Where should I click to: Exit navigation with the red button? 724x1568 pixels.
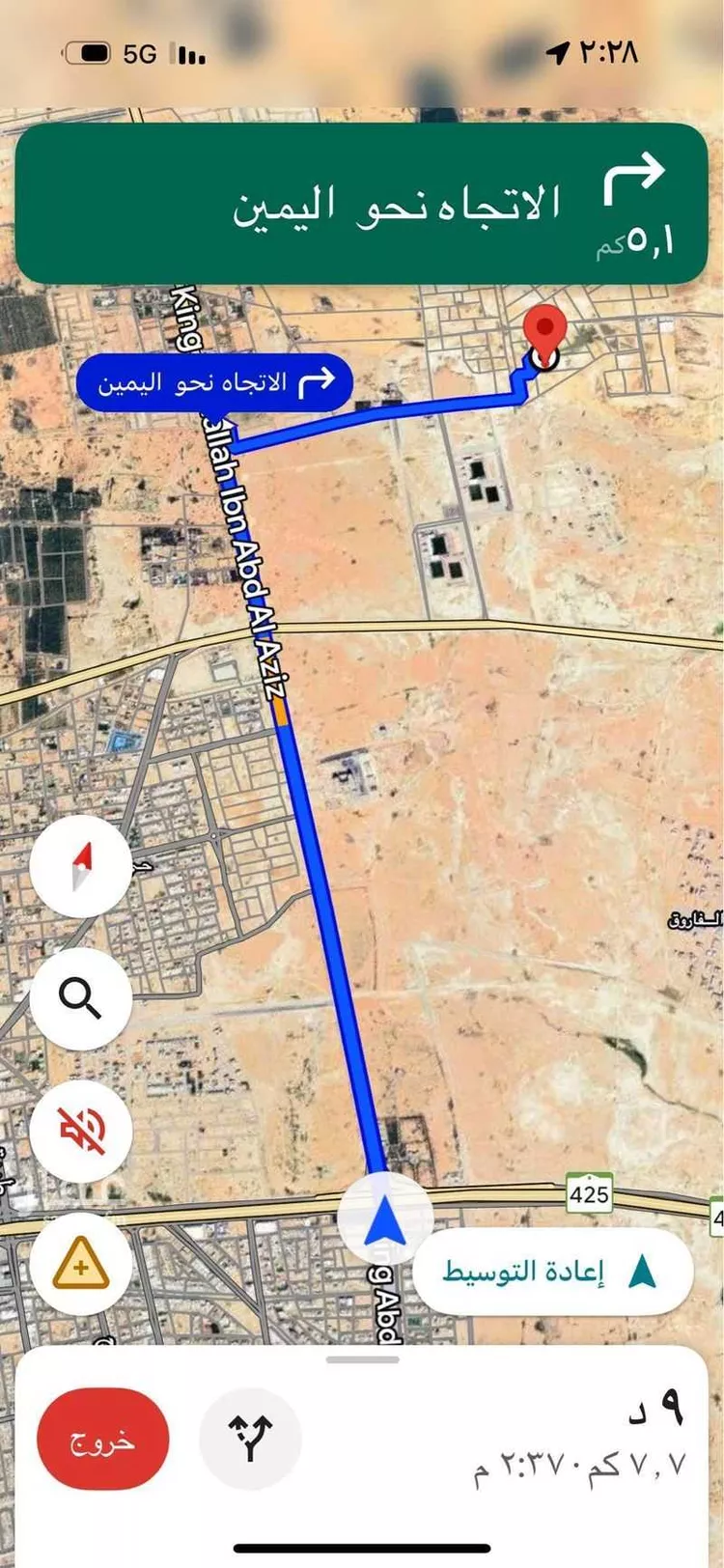pyautogui.click(x=102, y=1440)
